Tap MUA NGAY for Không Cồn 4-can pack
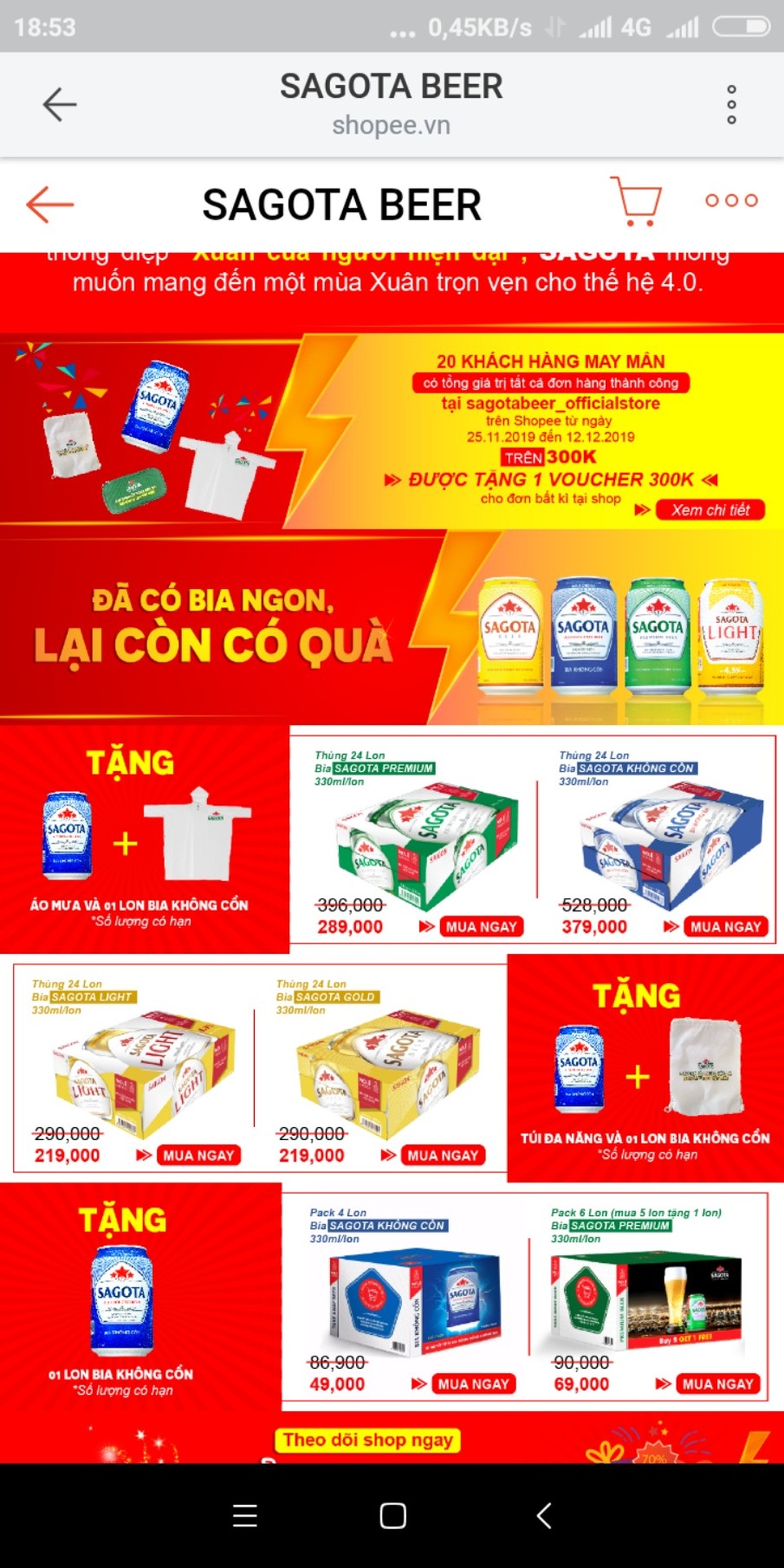The image size is (784, 1568). tap(473, 1384)
